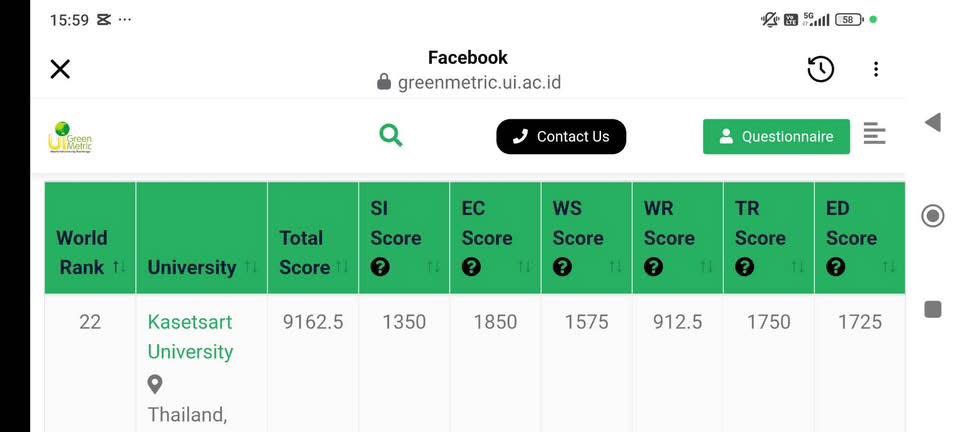The width and height of the screenshot is (960, 432).
Task: Open the browser overflow menu
Action: coord(876,69)
